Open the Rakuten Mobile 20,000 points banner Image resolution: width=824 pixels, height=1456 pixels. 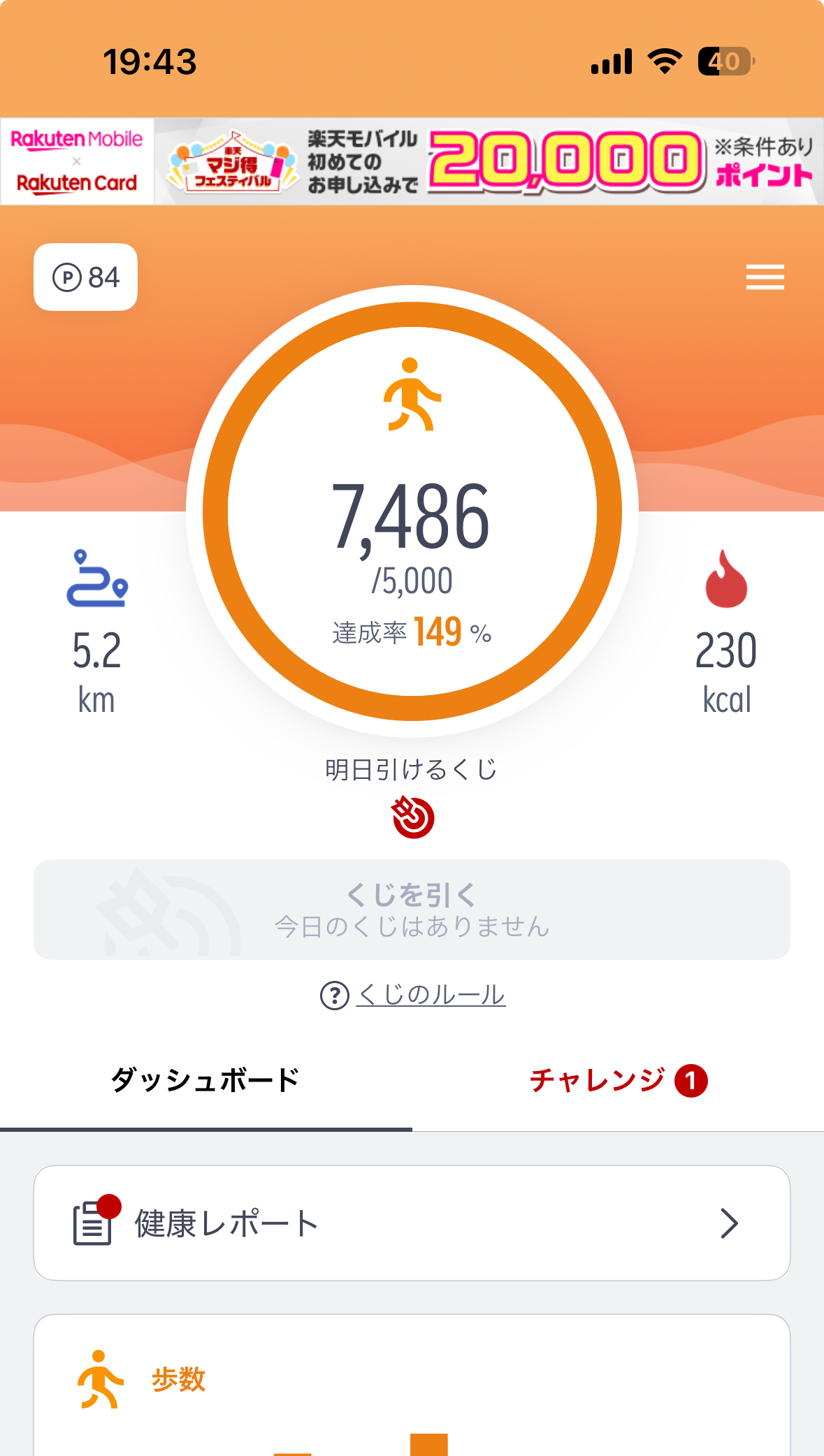coord(412,161)
